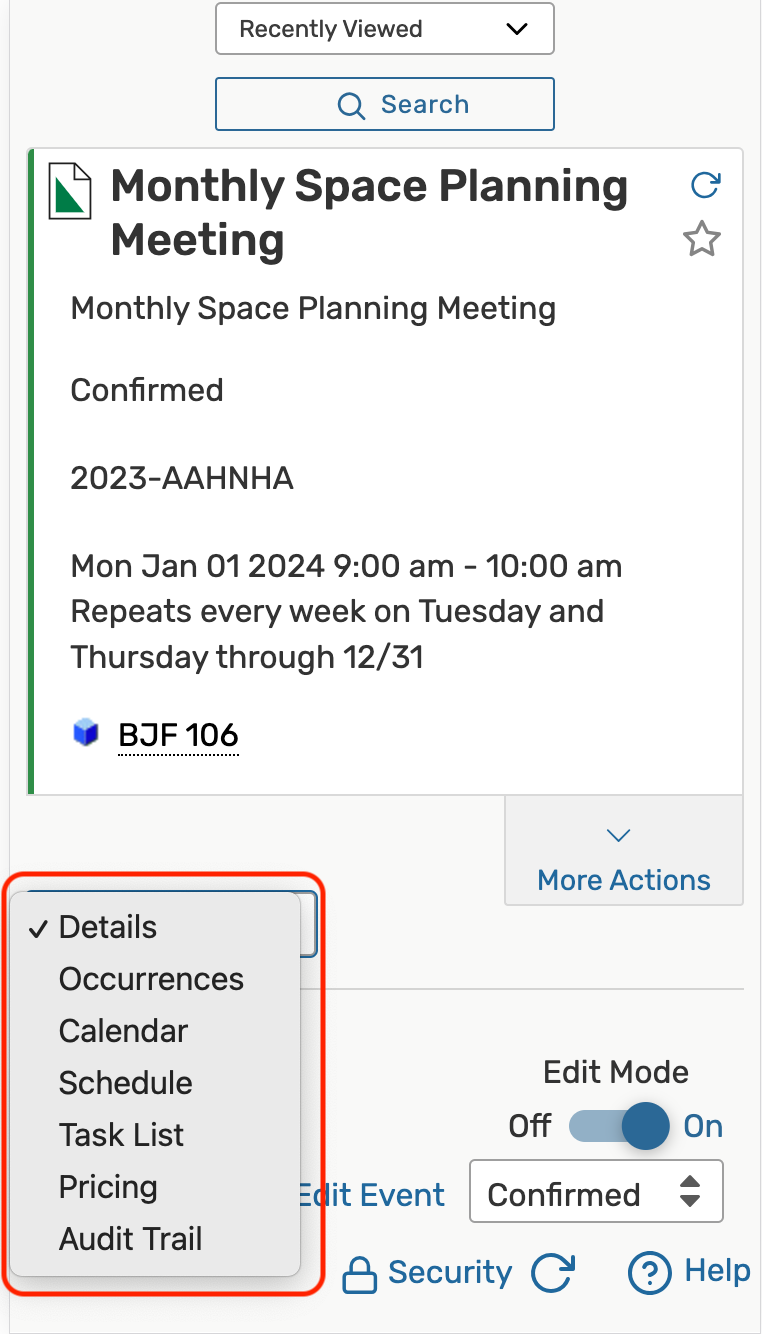Open the Recently Viewed dropdown

pos(384,29)
